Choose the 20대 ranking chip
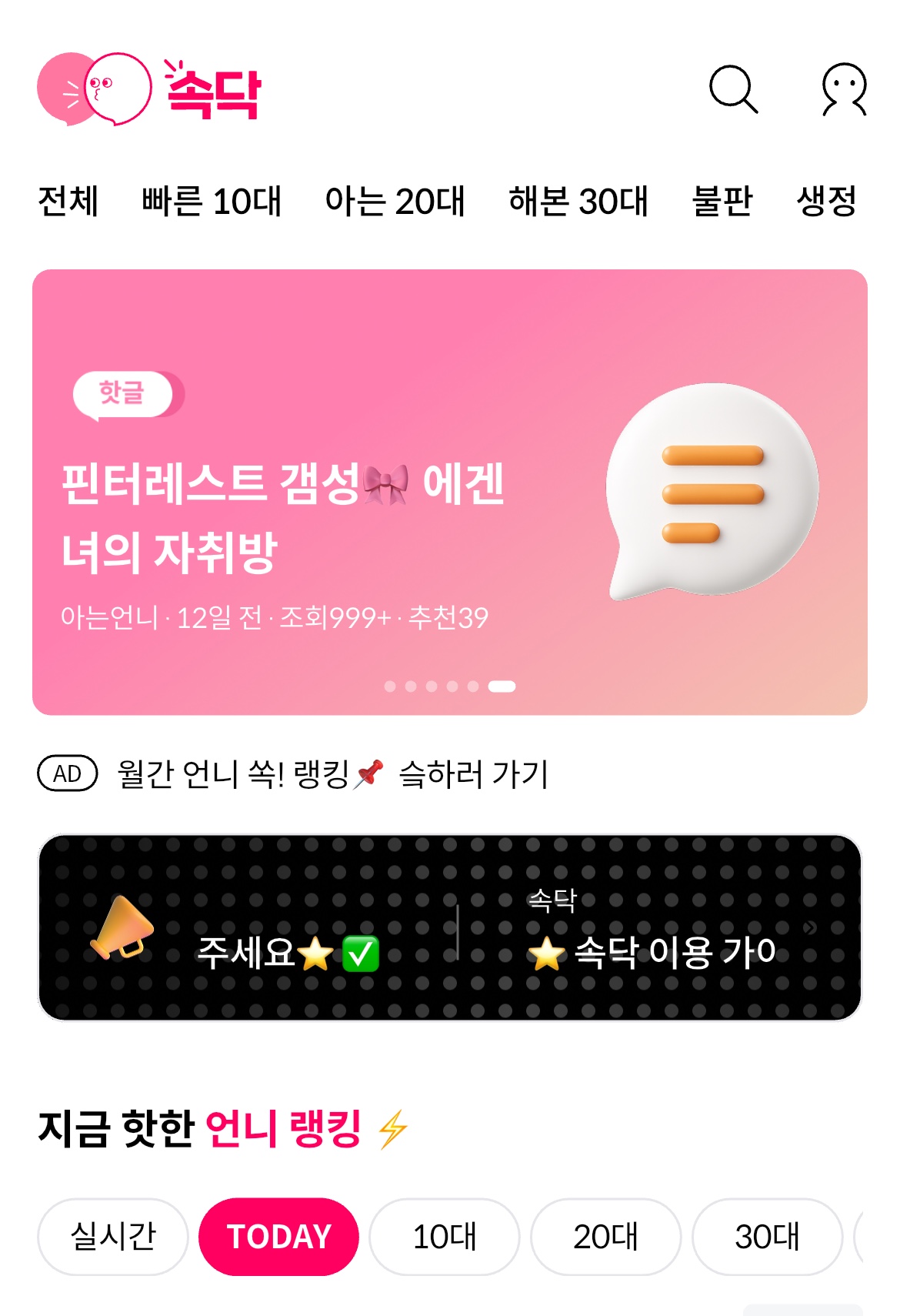The width and height of the screenshot is (900, 1316). [605, 1236]
